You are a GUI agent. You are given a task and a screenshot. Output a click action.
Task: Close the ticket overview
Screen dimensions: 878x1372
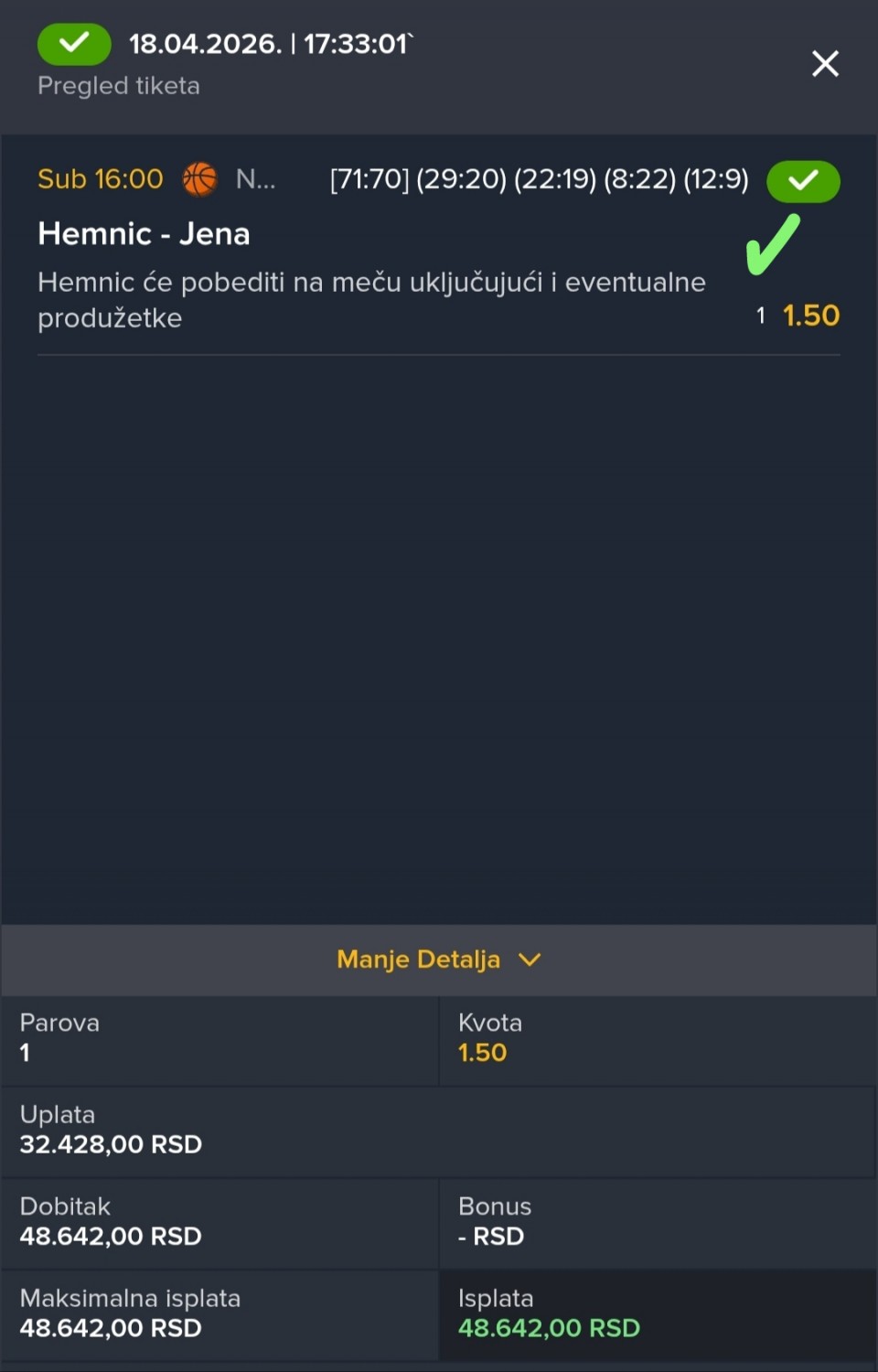pos(825,63)
